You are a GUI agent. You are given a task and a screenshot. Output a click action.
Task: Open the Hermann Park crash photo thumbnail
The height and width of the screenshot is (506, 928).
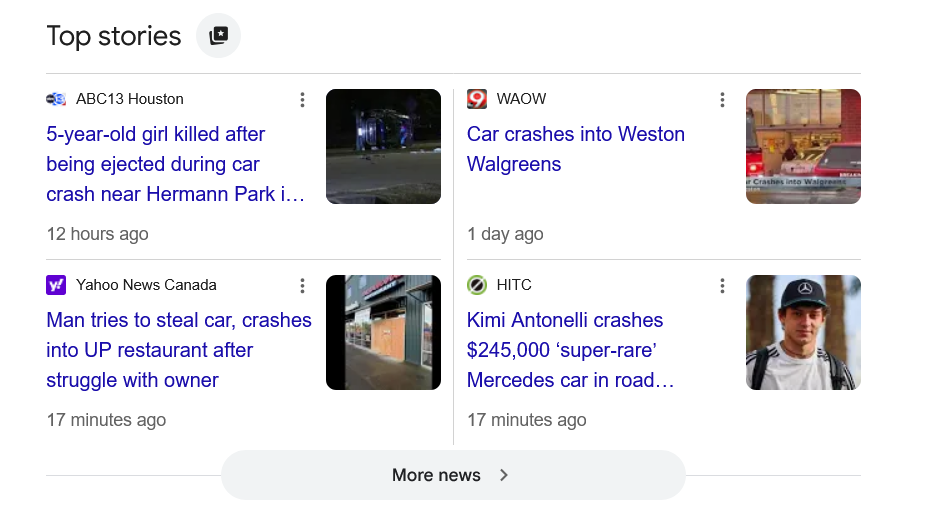(383, 146)
